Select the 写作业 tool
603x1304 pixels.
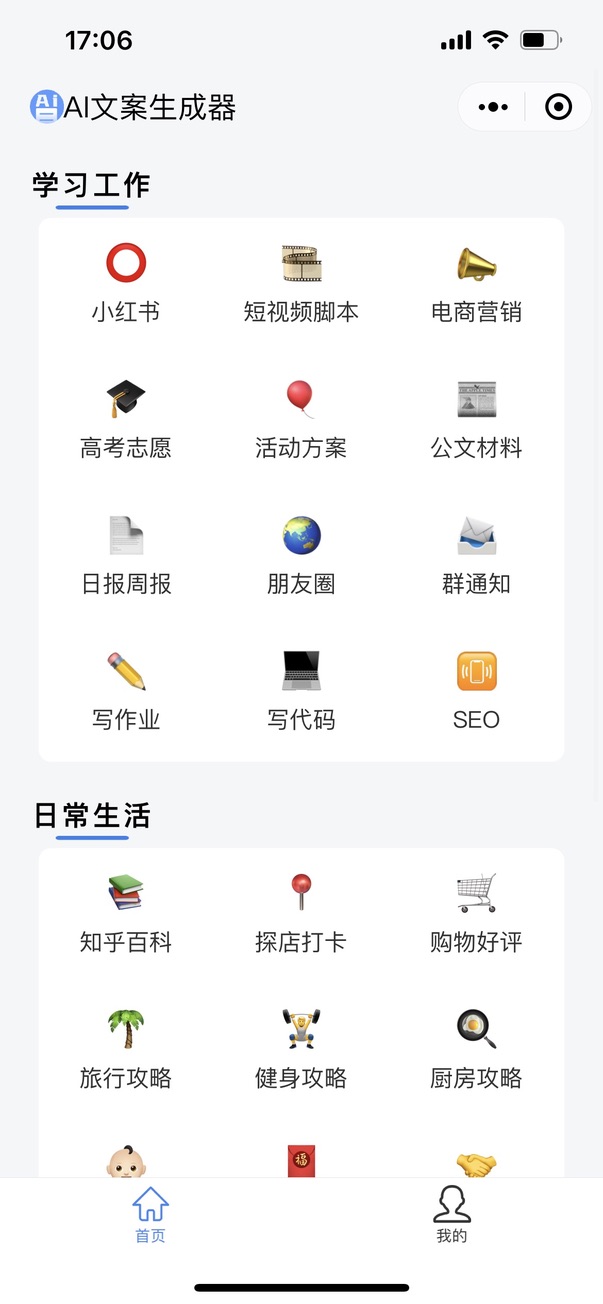tap(126, 691)
